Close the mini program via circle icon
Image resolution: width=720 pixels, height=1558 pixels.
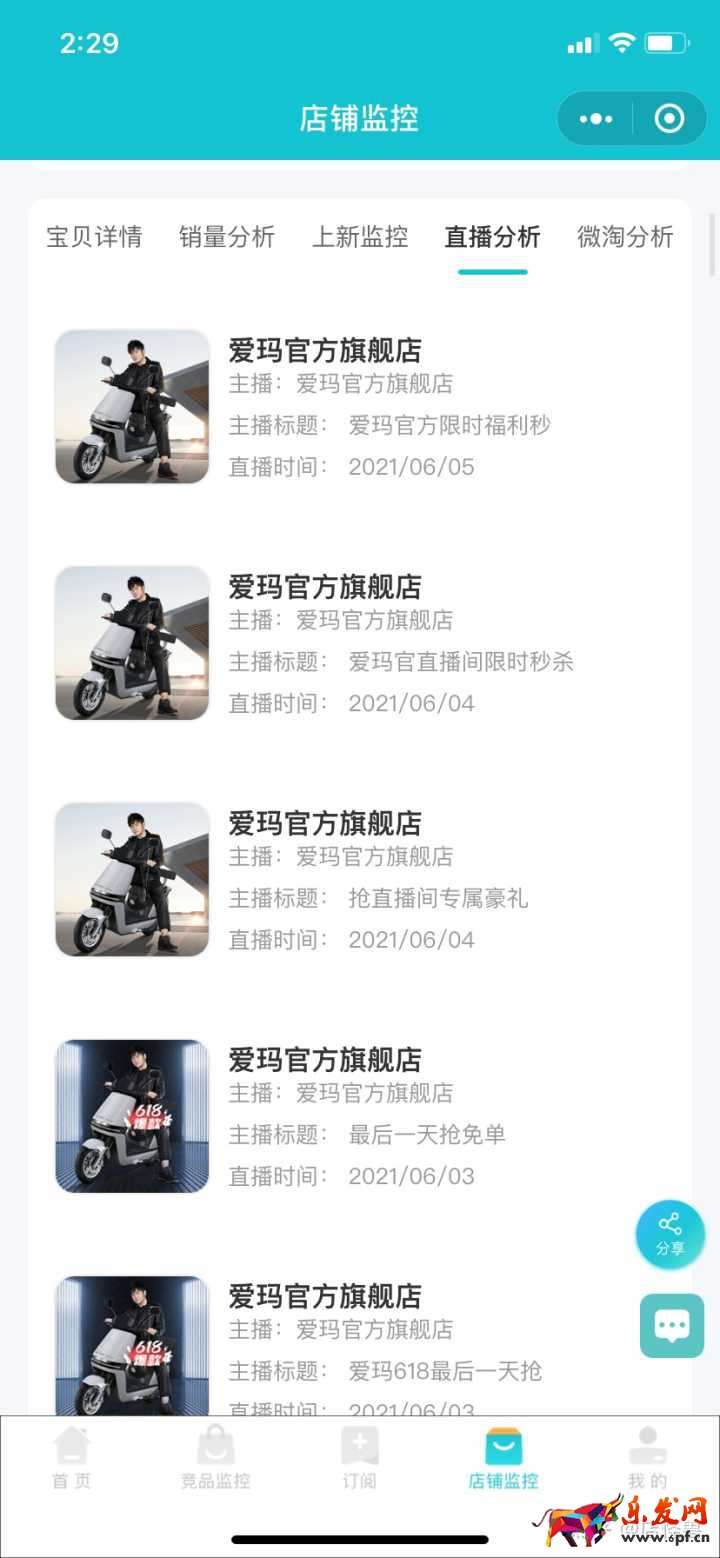669,119
